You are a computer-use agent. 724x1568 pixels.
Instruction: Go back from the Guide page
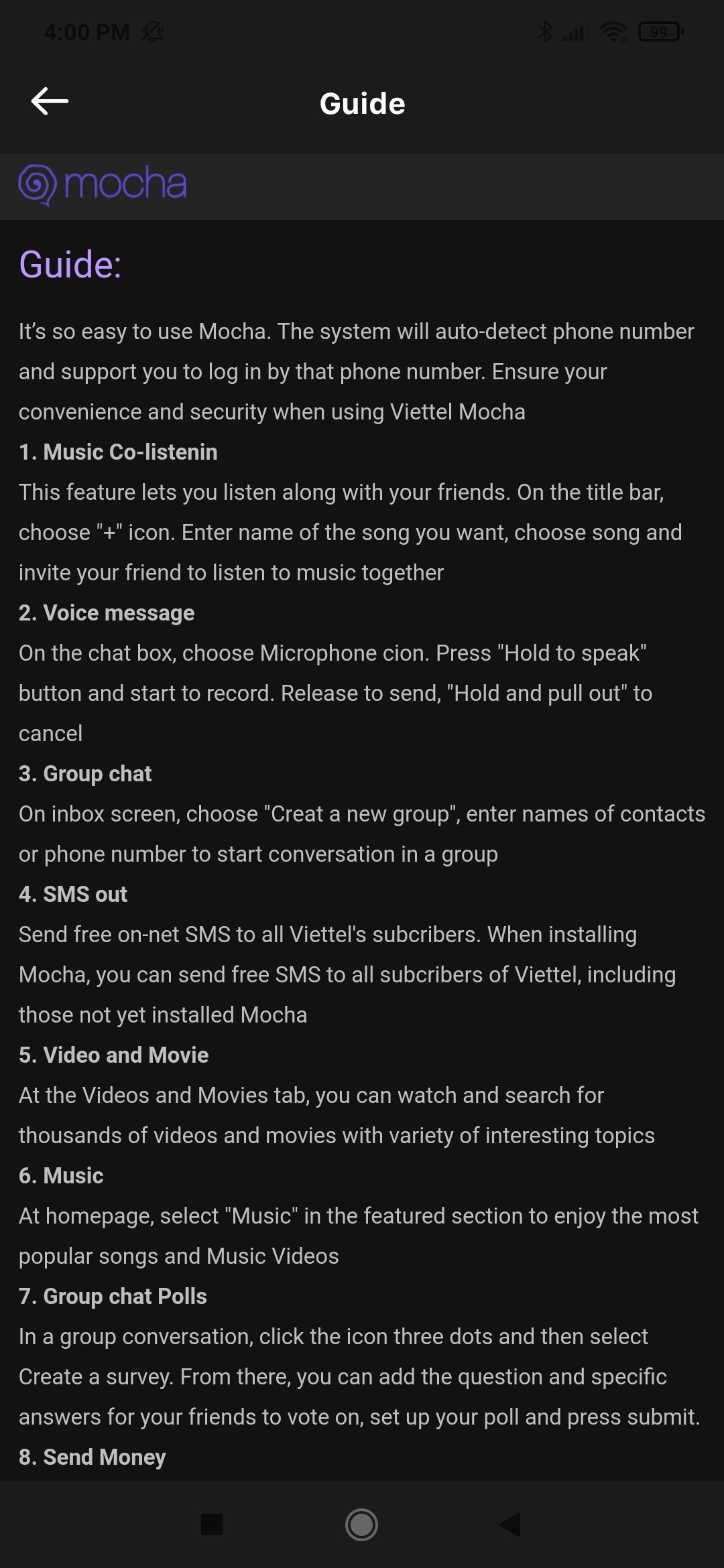click(50, 102)
